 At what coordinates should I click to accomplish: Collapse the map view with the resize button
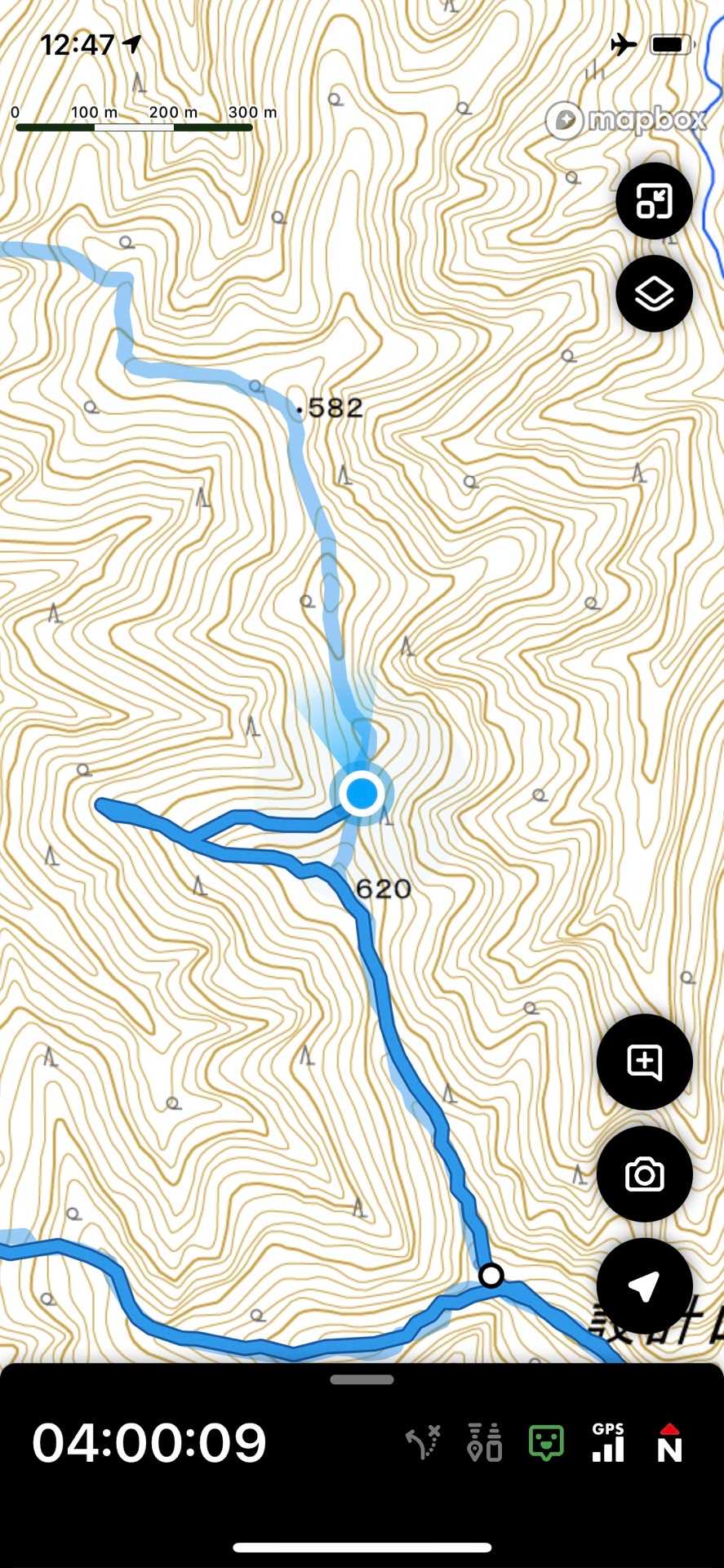click(x=654, y=201)
